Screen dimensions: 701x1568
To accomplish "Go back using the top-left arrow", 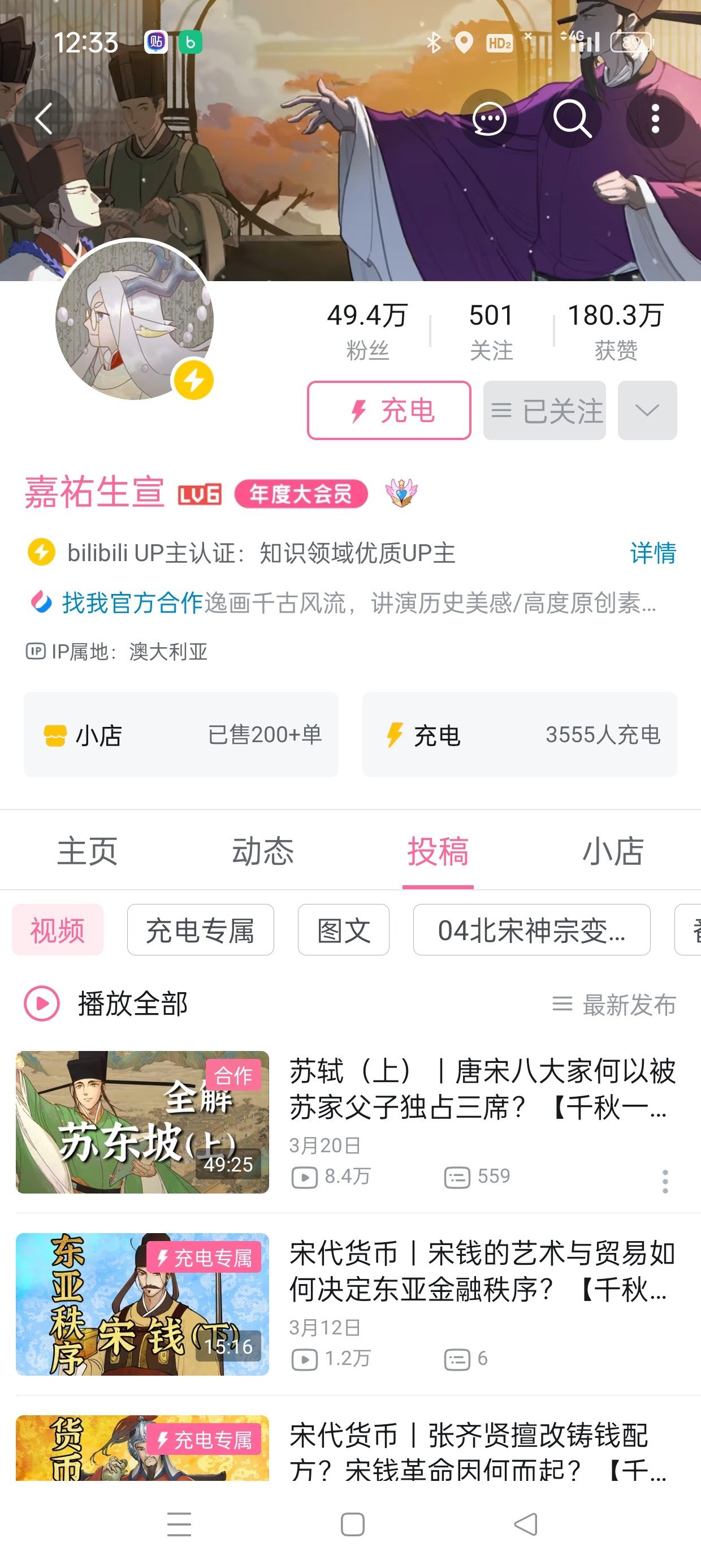I will pyautogui.click(x=44, y=118).
